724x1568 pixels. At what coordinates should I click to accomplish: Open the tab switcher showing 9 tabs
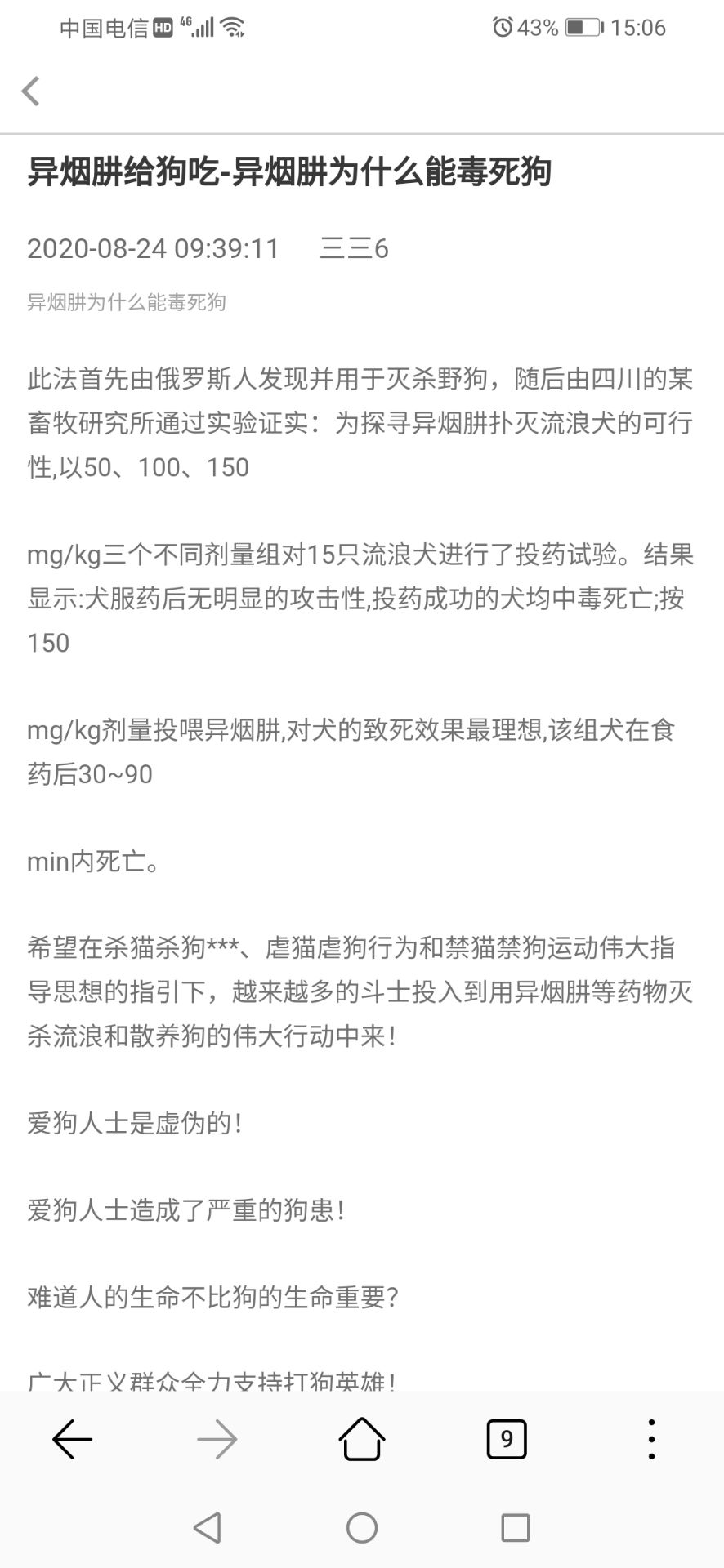point(507,1439)
